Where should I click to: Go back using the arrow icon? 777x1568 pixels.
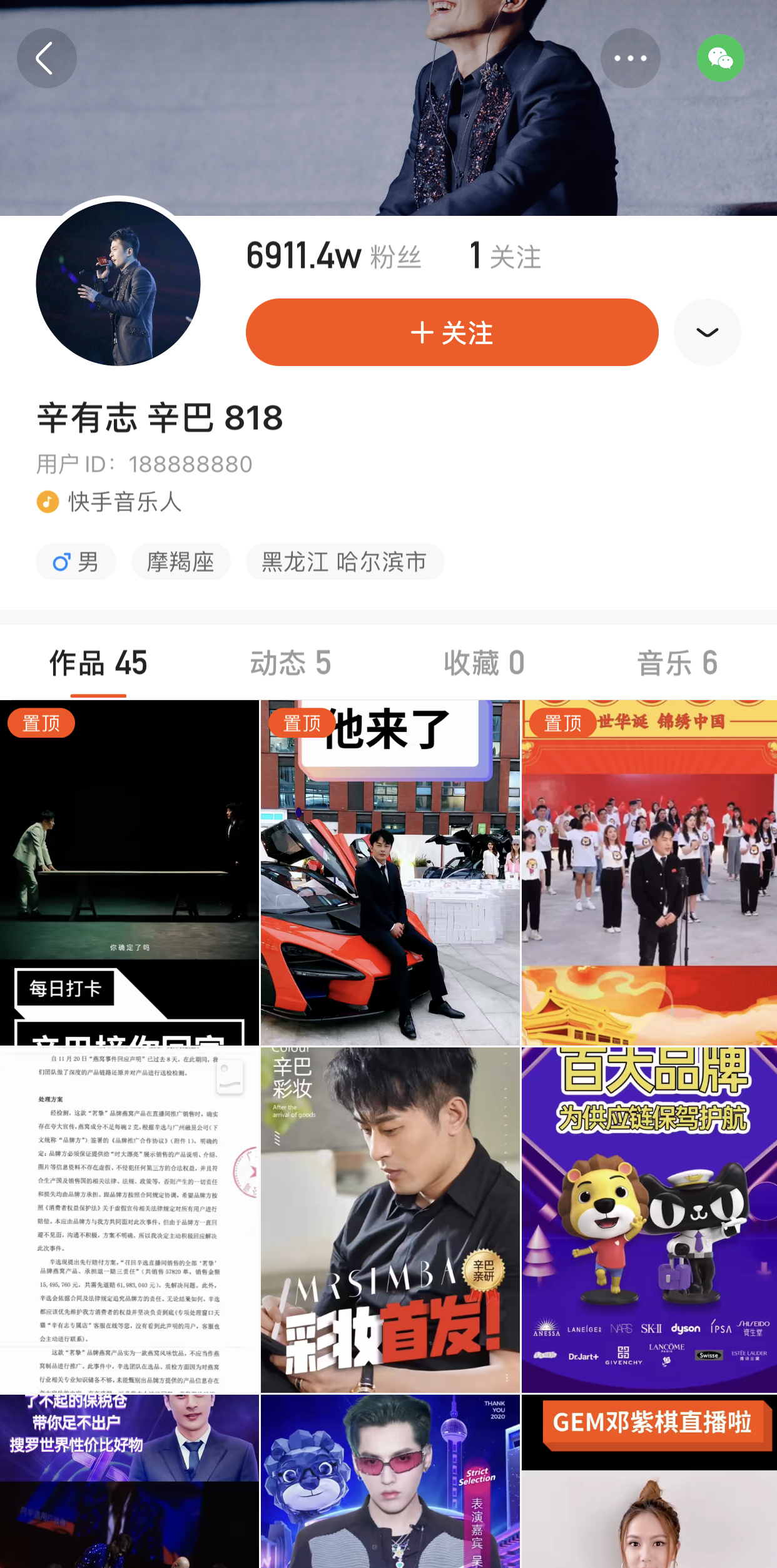[46, 58]
